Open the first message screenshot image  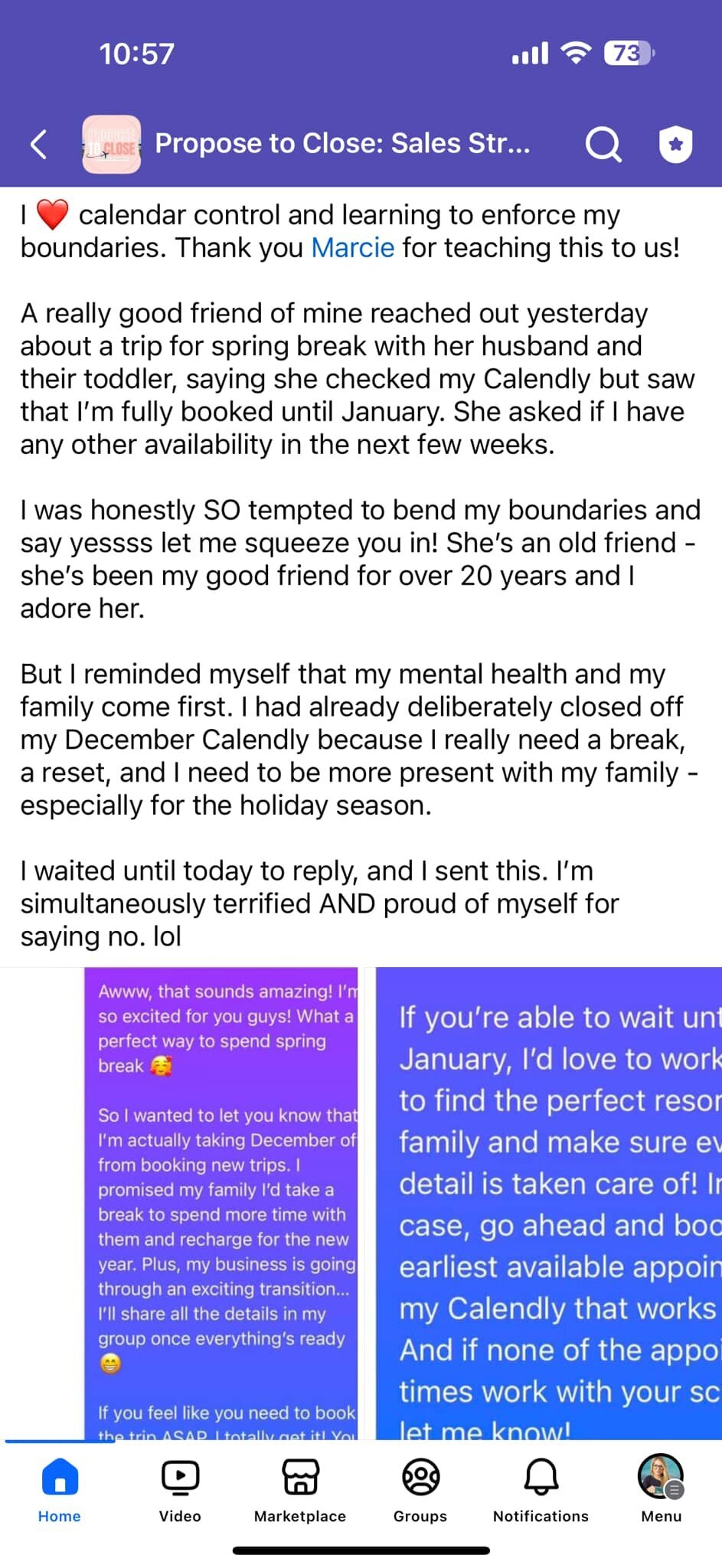221,1202
